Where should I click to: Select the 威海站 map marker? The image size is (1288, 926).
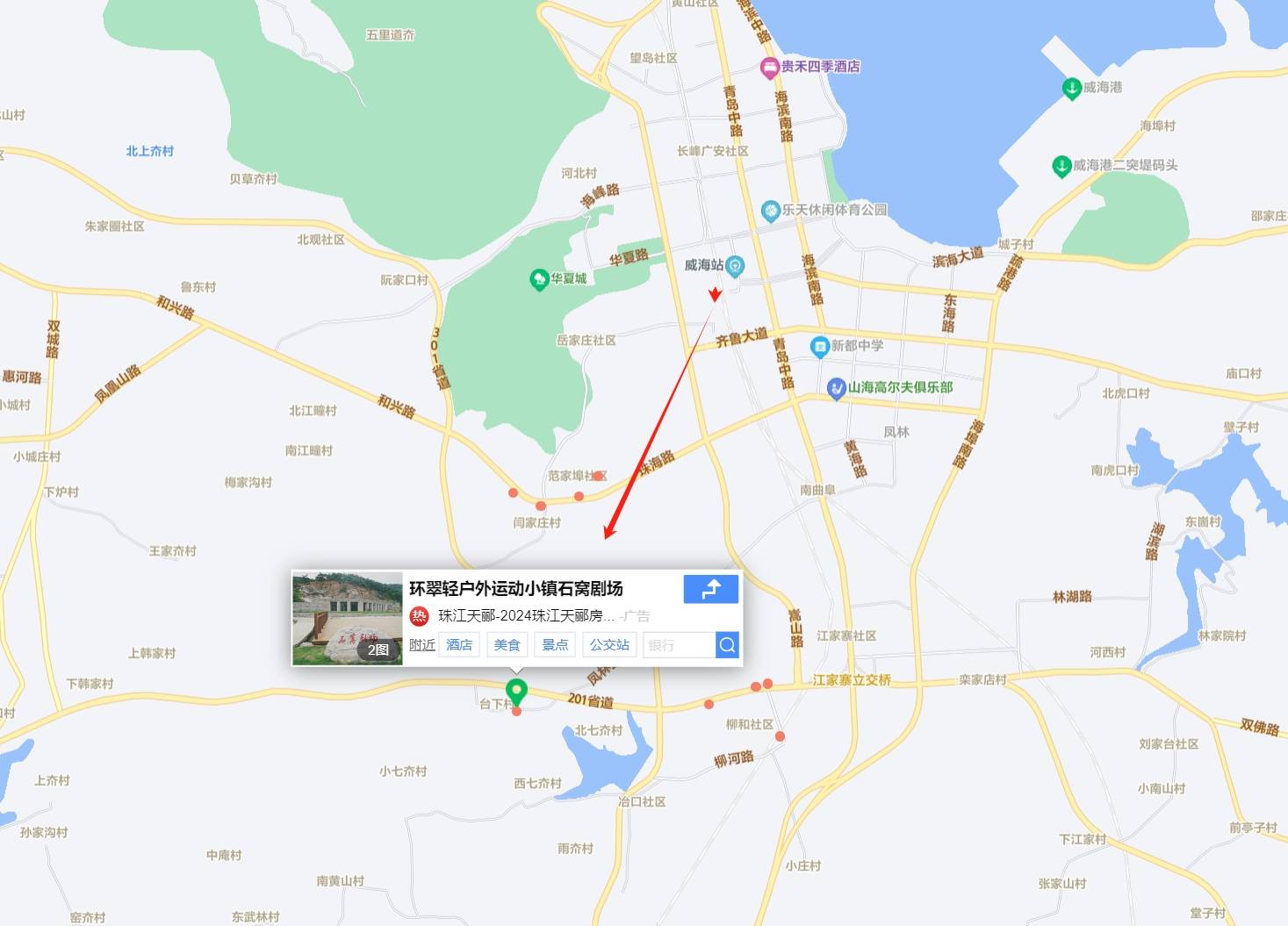[x=735, y=265]
